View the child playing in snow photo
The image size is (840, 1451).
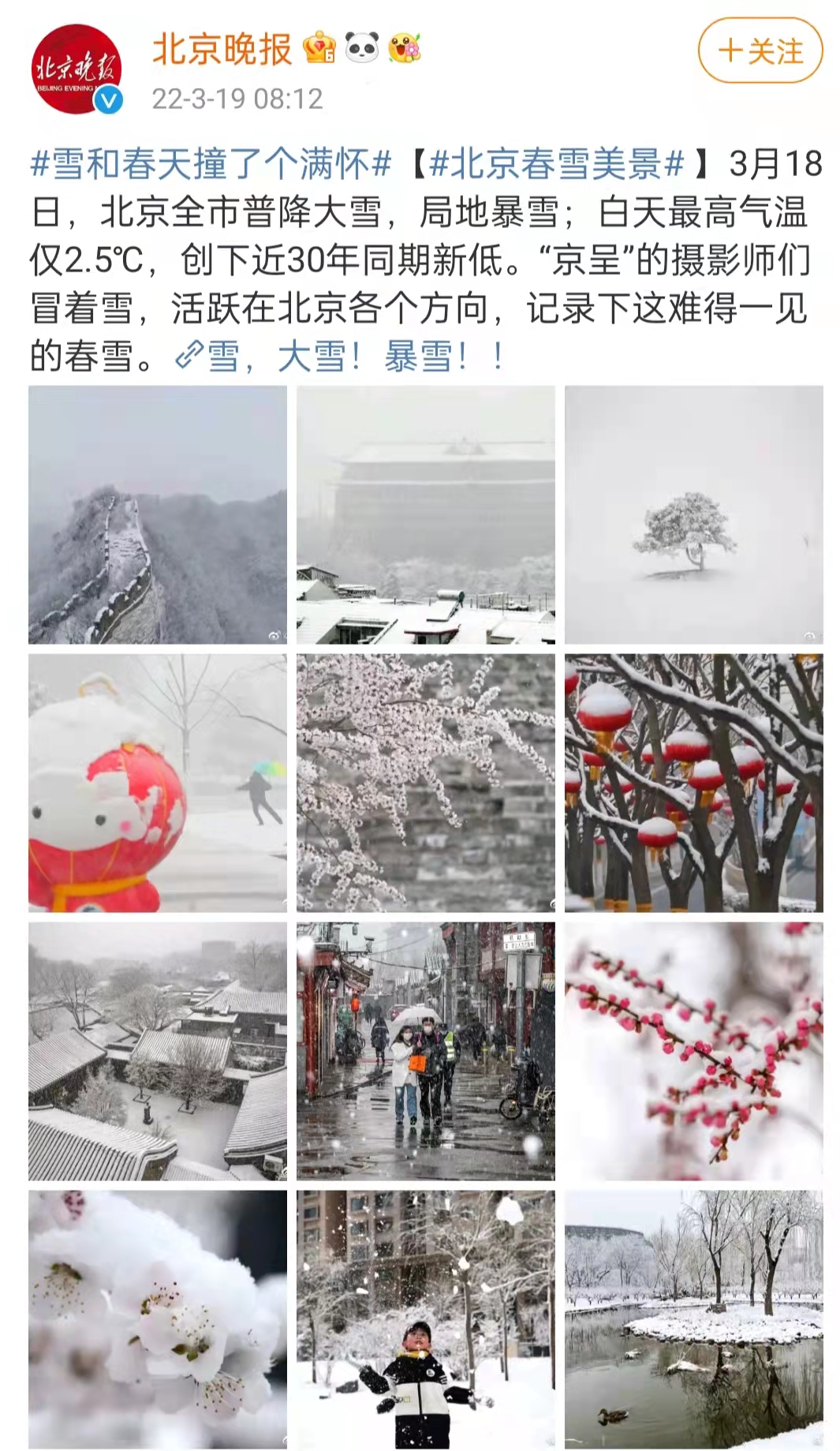coord(426,1319)
